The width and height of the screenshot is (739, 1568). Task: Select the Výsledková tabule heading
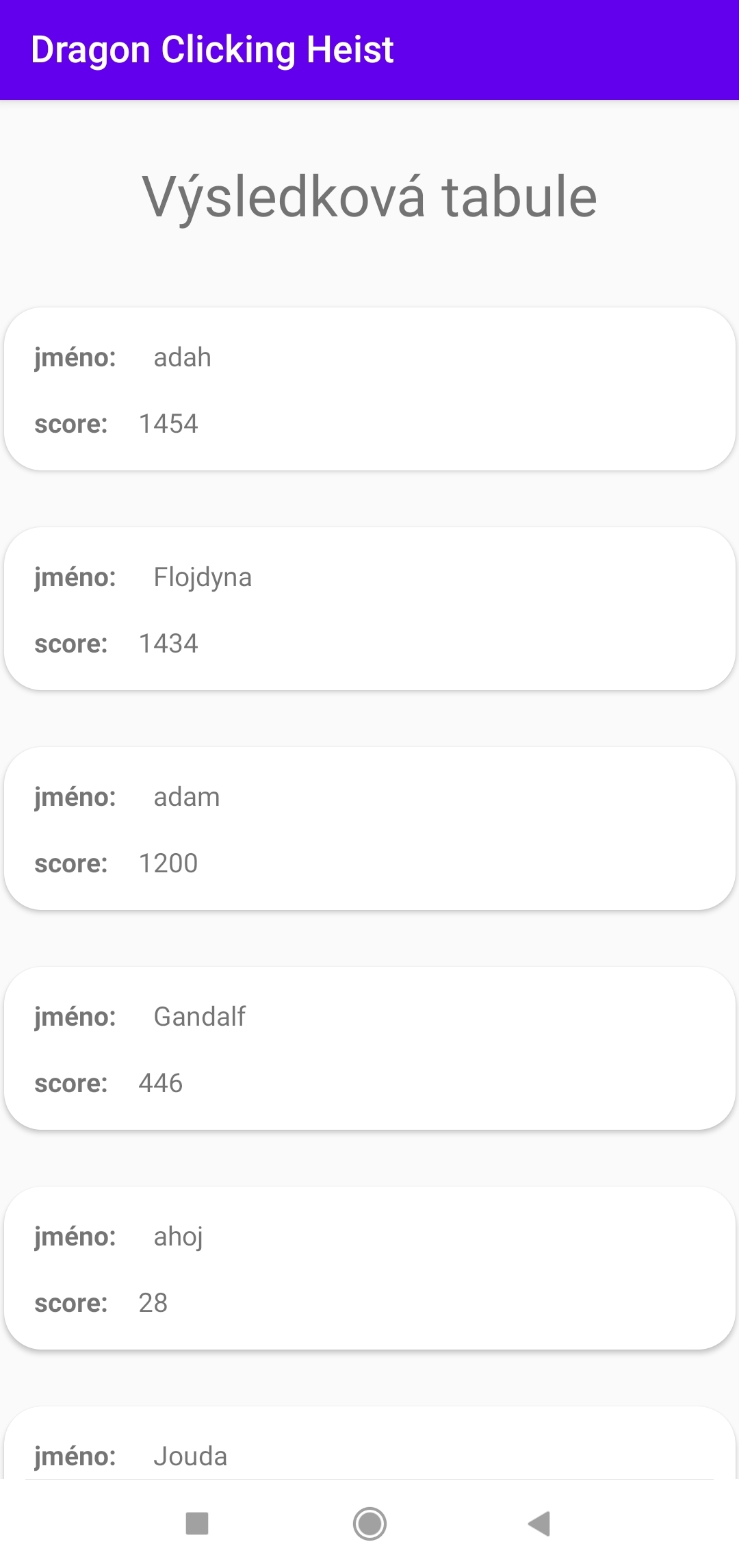pyautogui.click(x=369, y=195)
